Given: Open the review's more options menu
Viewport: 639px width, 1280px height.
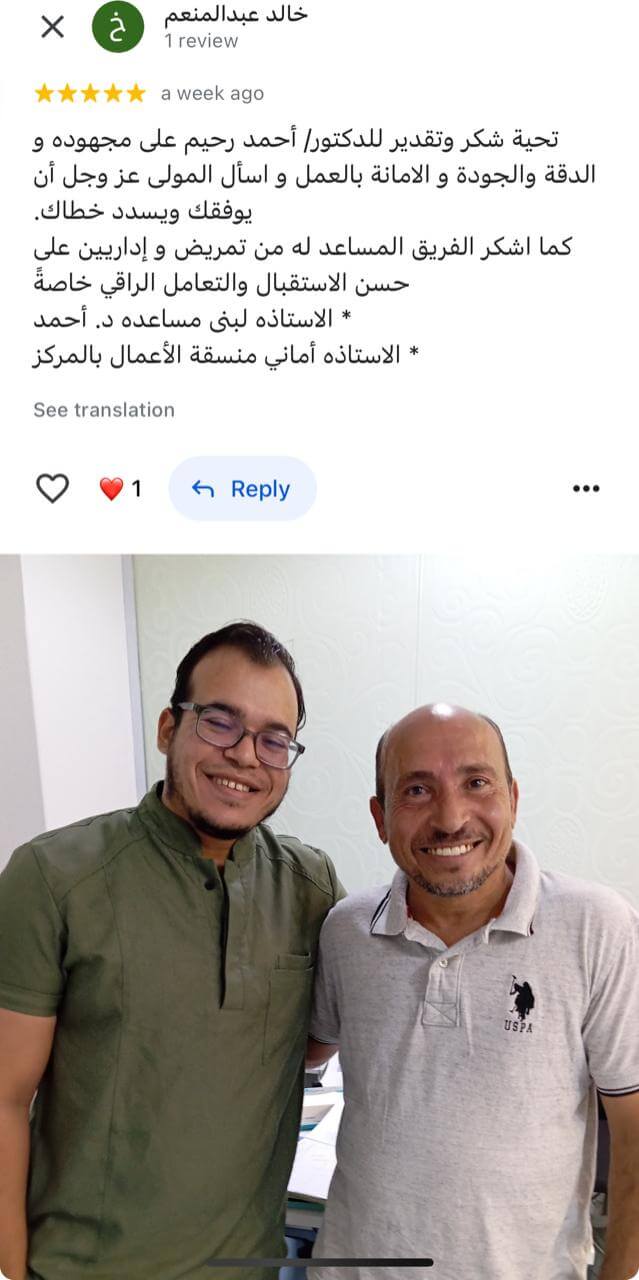Looking at the screenshot, I should pyautogui.click(x=585, y=489).
